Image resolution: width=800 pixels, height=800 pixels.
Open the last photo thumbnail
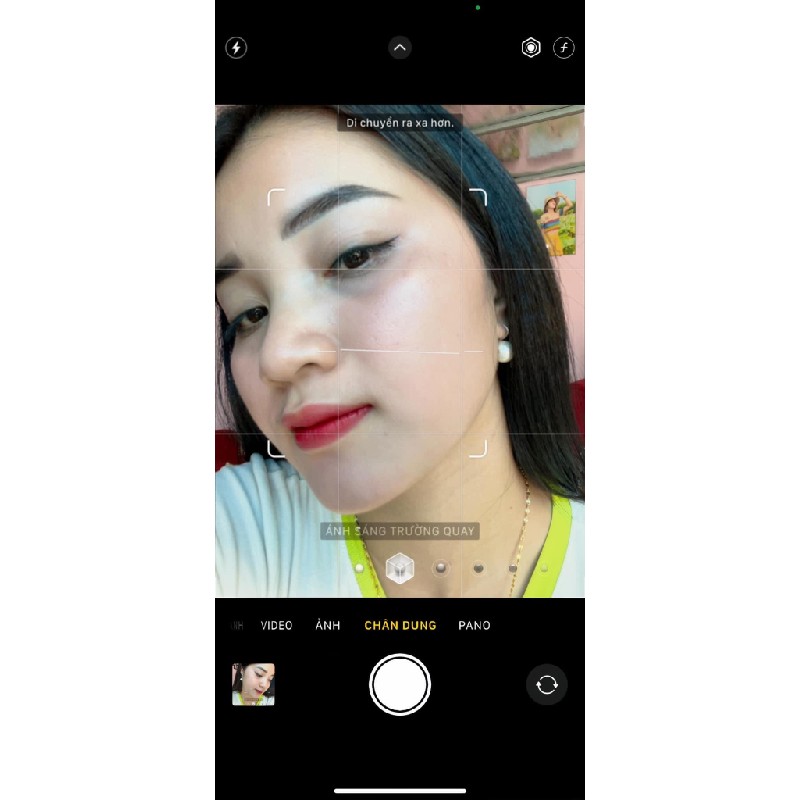coord(253,685)
